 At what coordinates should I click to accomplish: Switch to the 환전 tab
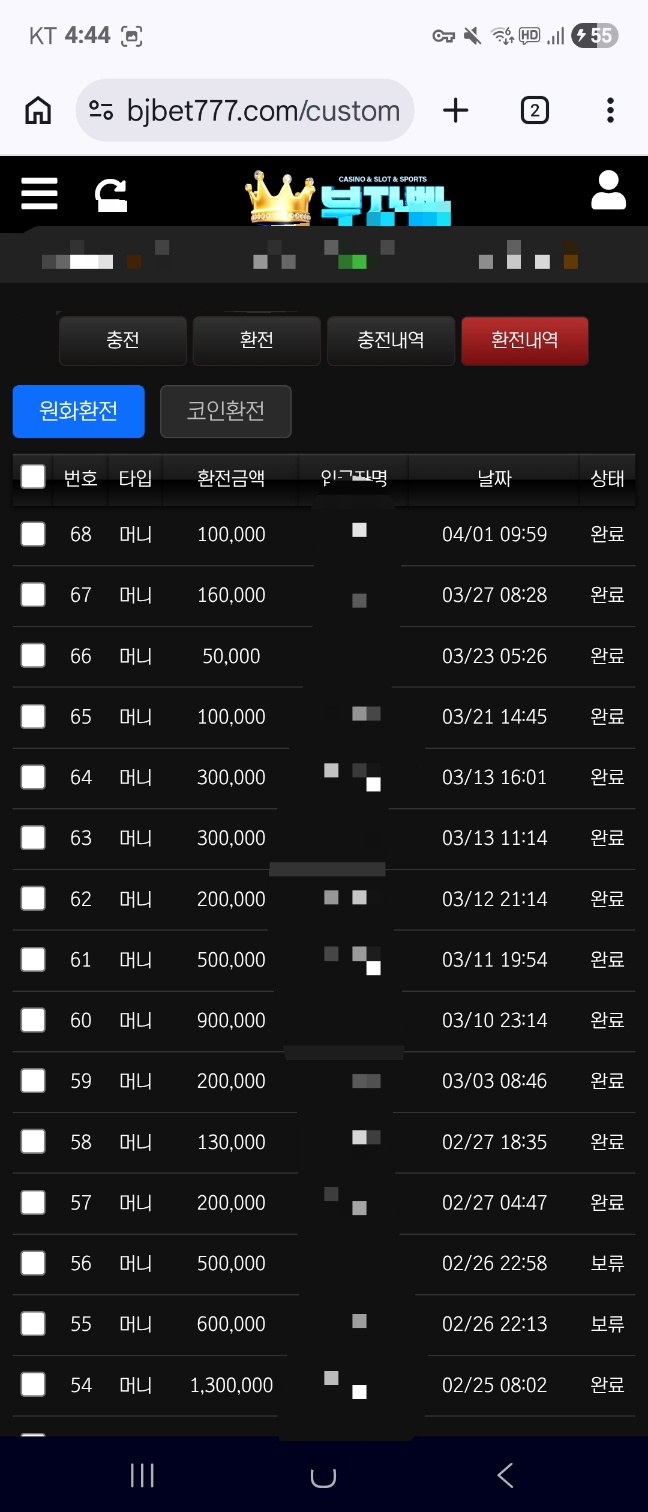[257, 341]
